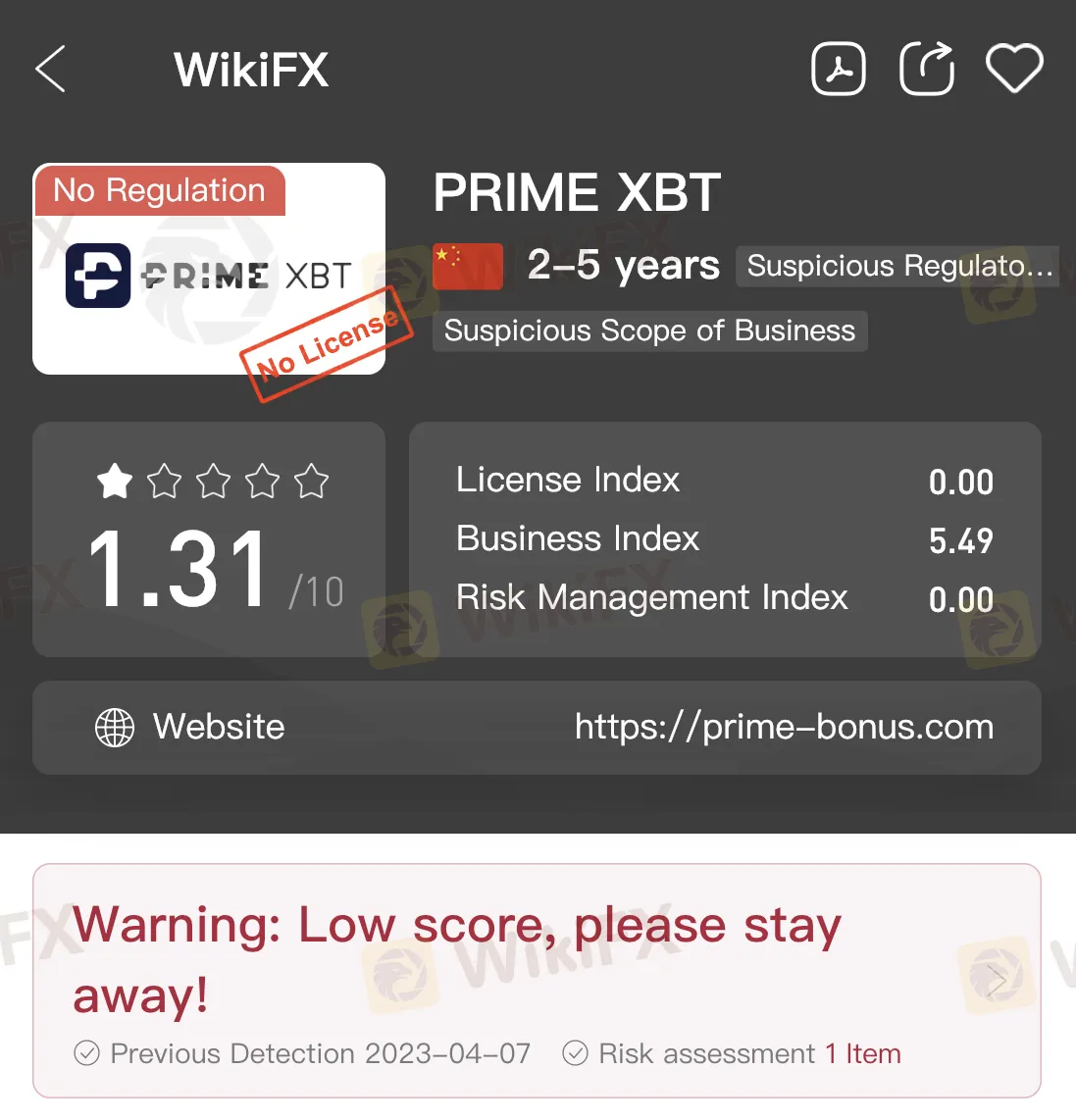Go back from the WikiFX broker page
The width and height of the screenshot is (1076, 1120).
tap(51, 70)
